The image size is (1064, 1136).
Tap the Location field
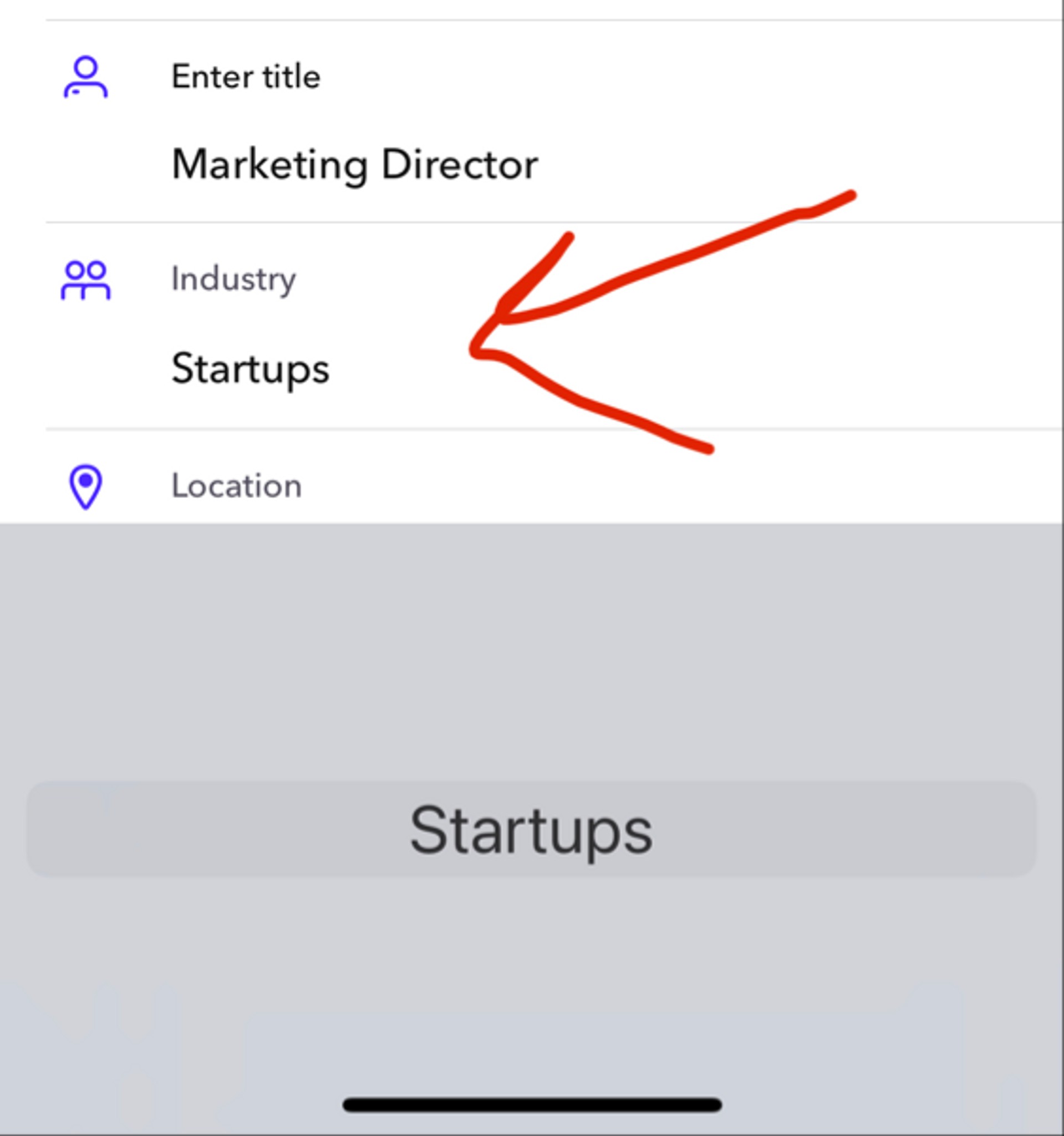point(236,486)
